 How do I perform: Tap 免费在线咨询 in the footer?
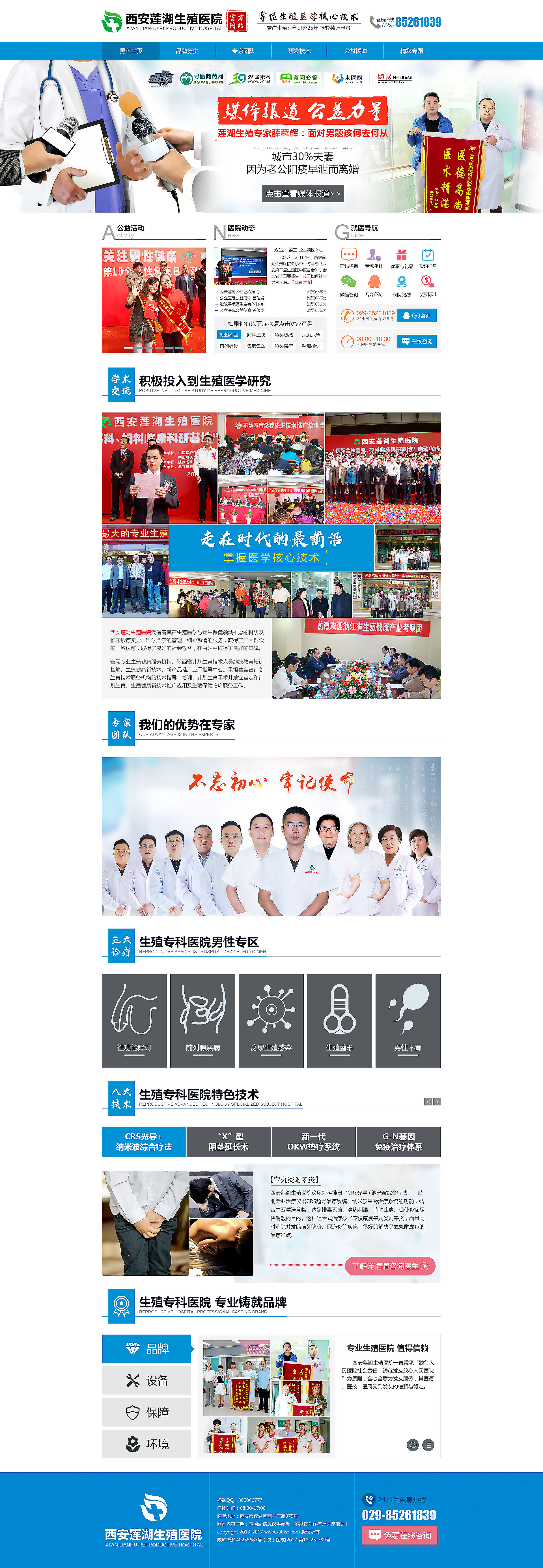click(399, 1536)
